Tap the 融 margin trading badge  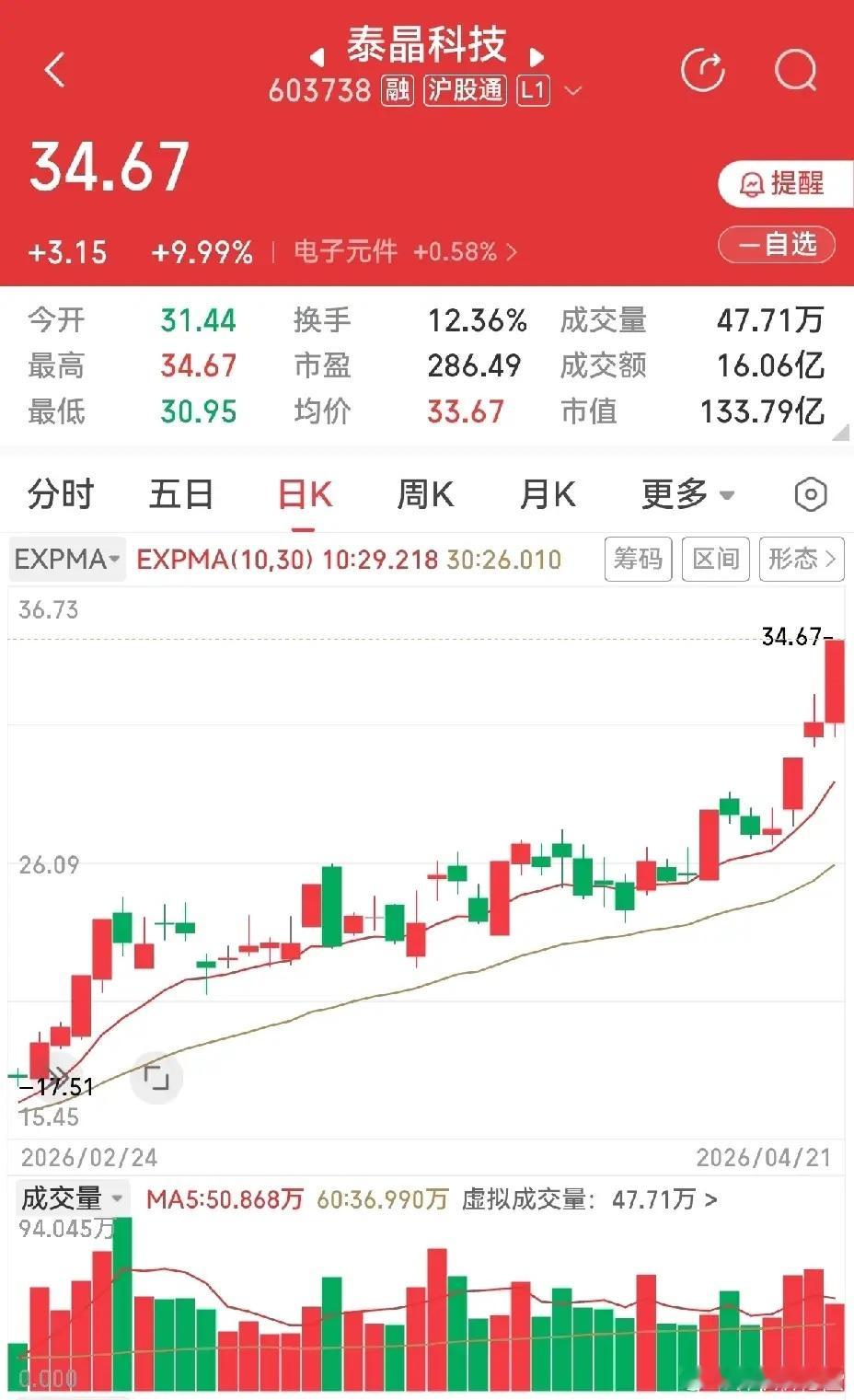(396, 90)
